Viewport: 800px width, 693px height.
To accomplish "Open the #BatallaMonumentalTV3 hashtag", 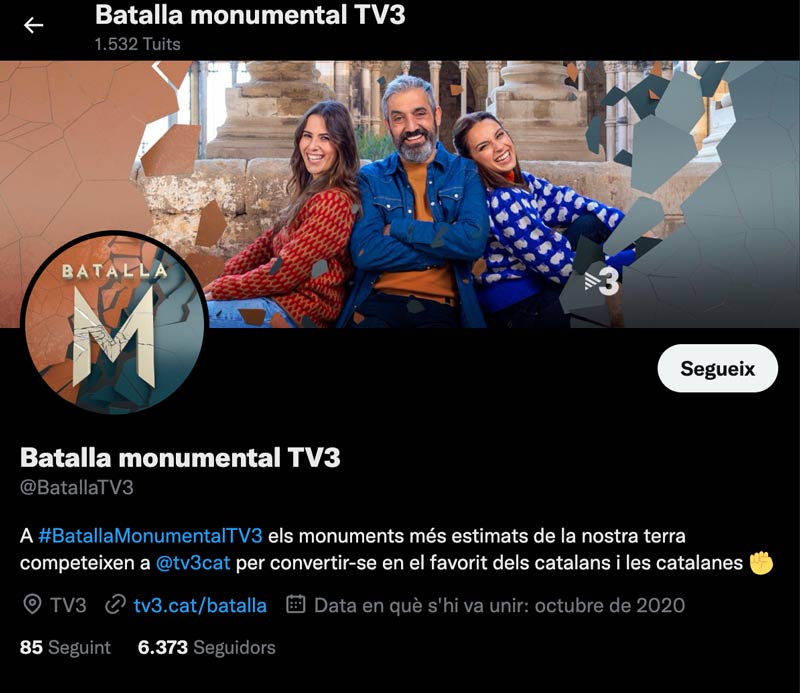I will pyautogui.click(x=150, y=536).
